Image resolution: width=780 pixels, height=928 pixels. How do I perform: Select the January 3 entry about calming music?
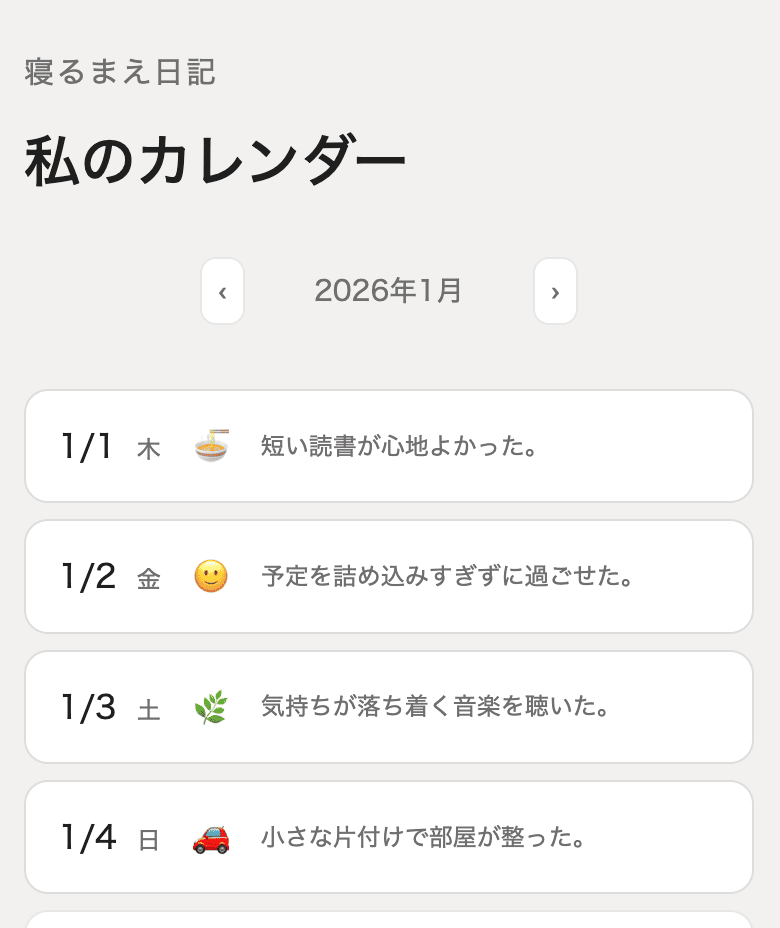(388, 707)
